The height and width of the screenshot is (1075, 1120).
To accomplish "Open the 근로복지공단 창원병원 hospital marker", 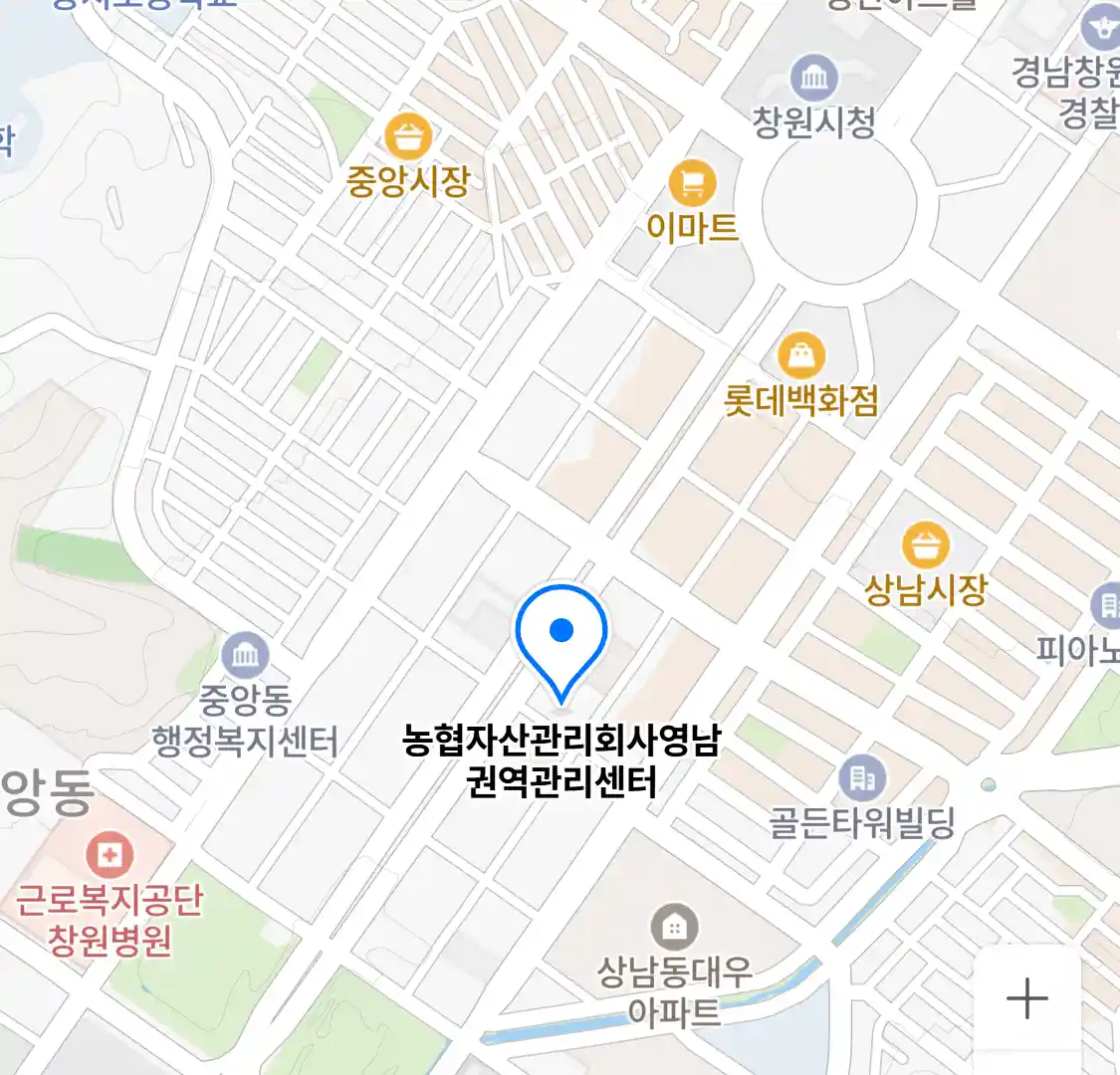I will (x=110, y=856).
